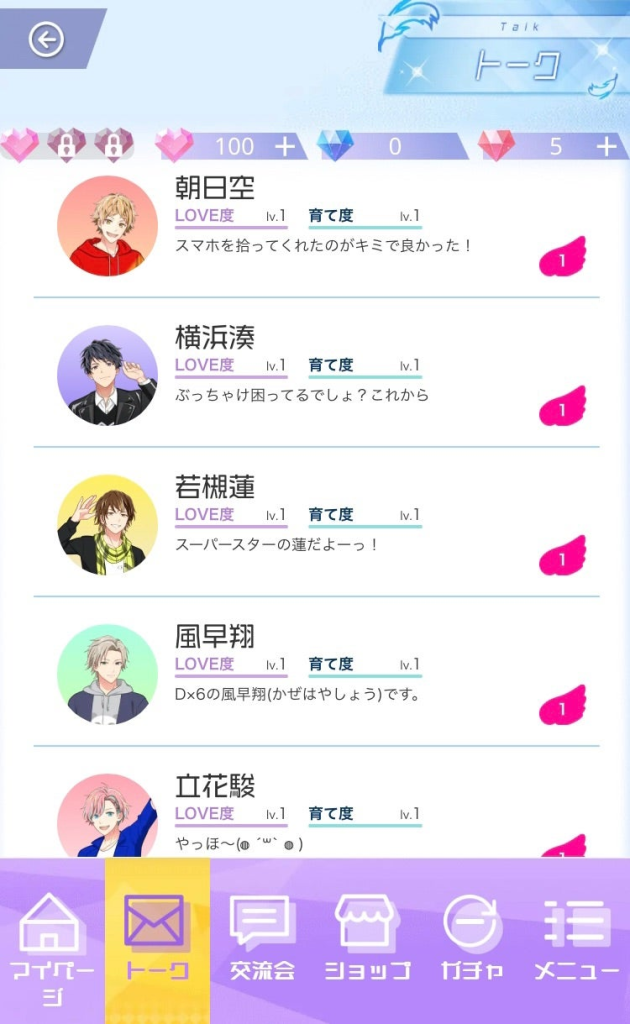630x1024 pixels.
Task: Add more red gems with plus
Action: 606,146
